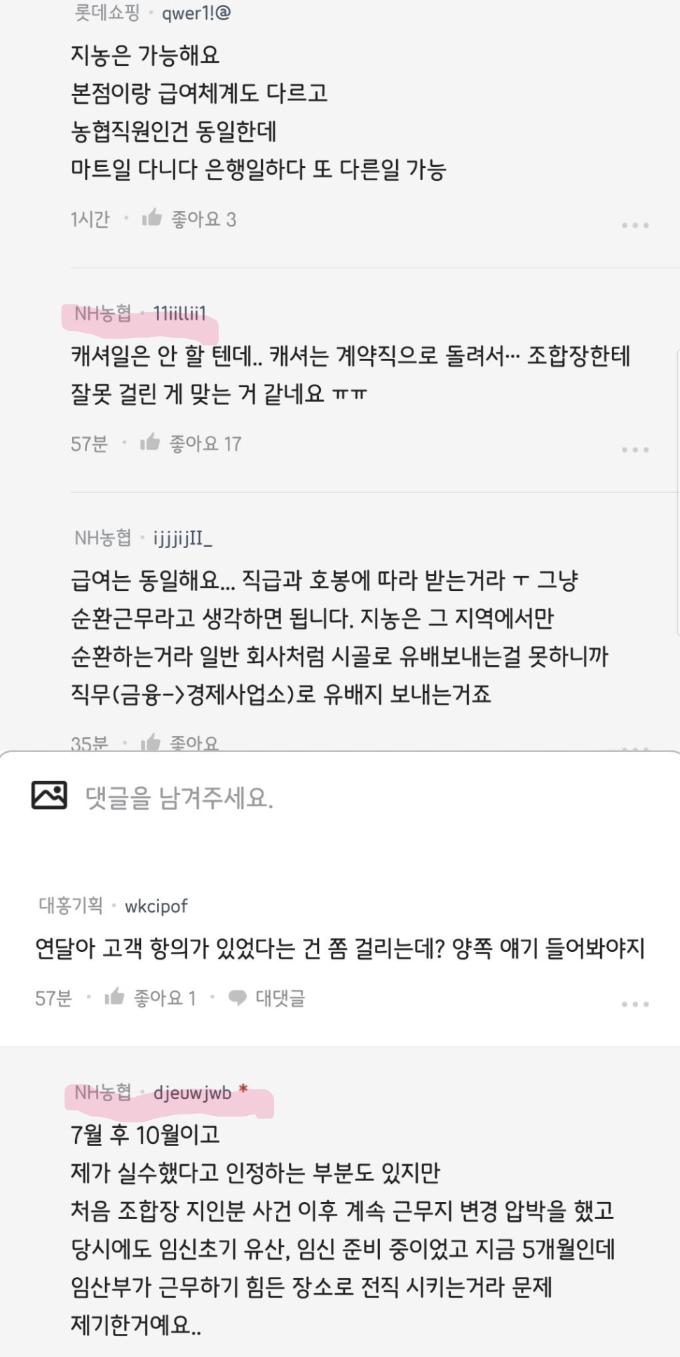Open overflow menu on qwer1!@'s comment
This screenshot has width=680, height=1357.
tap(635, 225)
